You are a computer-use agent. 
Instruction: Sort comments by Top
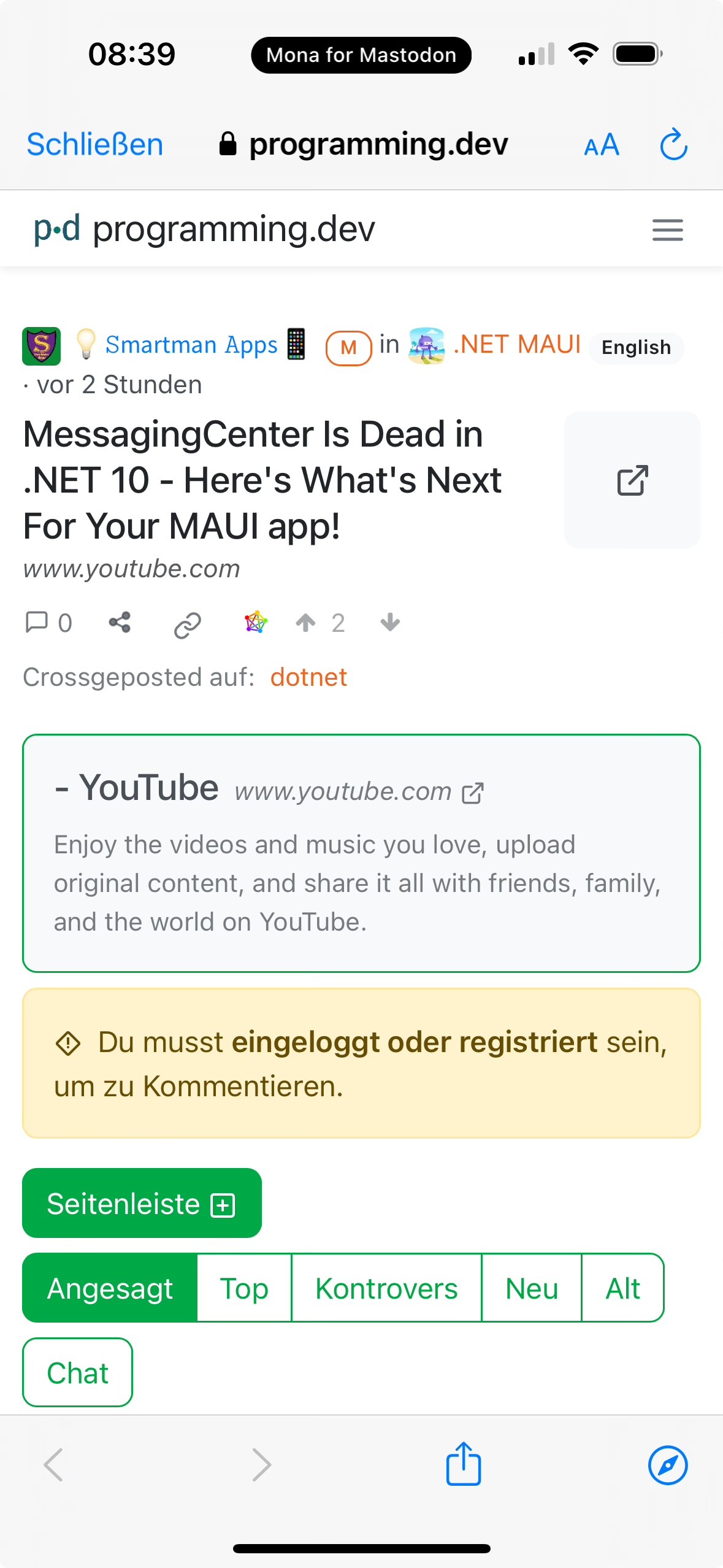pos(244,1288)
